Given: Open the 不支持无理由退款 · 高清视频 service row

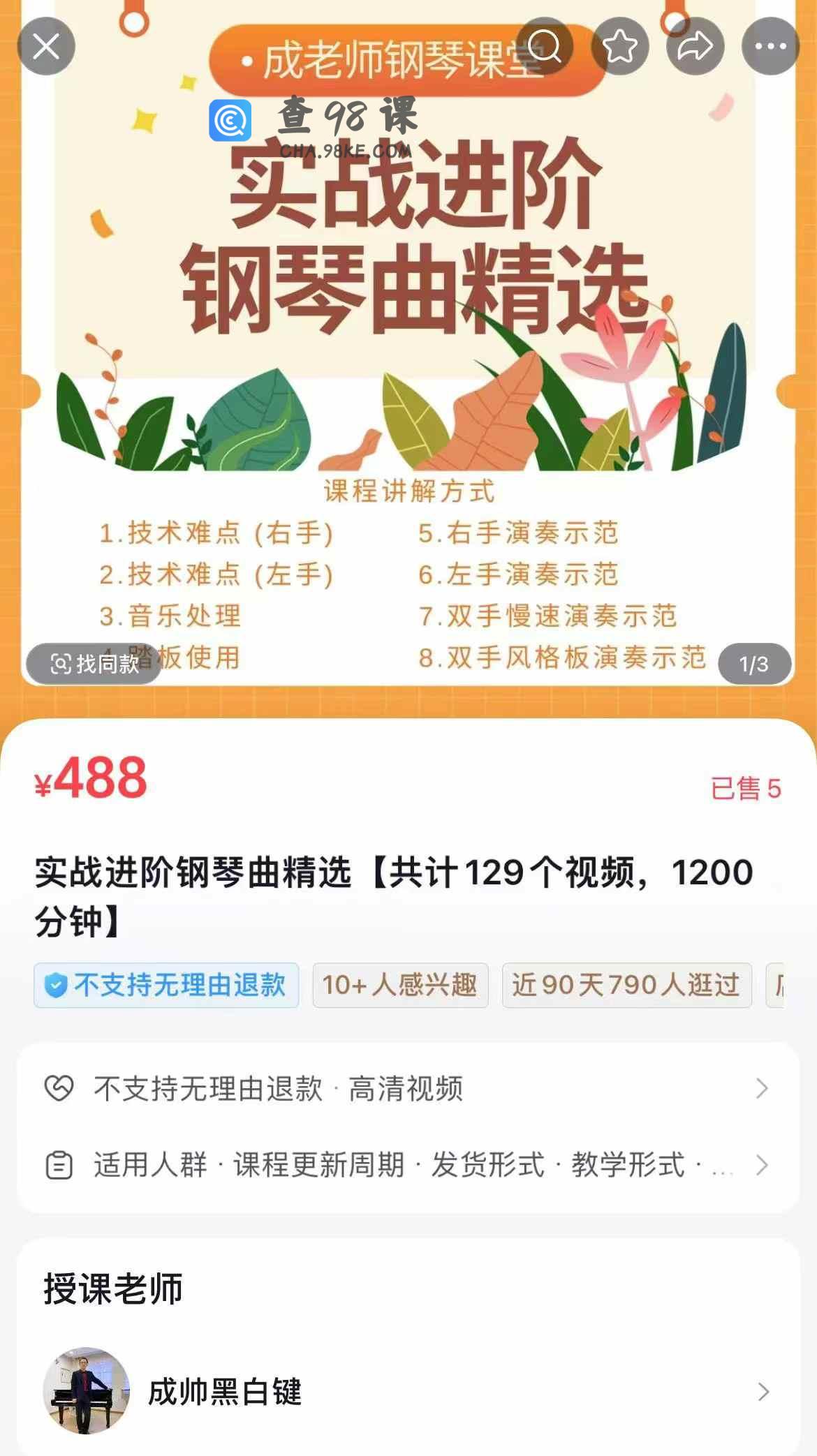Looking at the screenshot, I should [x=408, y=1088].
